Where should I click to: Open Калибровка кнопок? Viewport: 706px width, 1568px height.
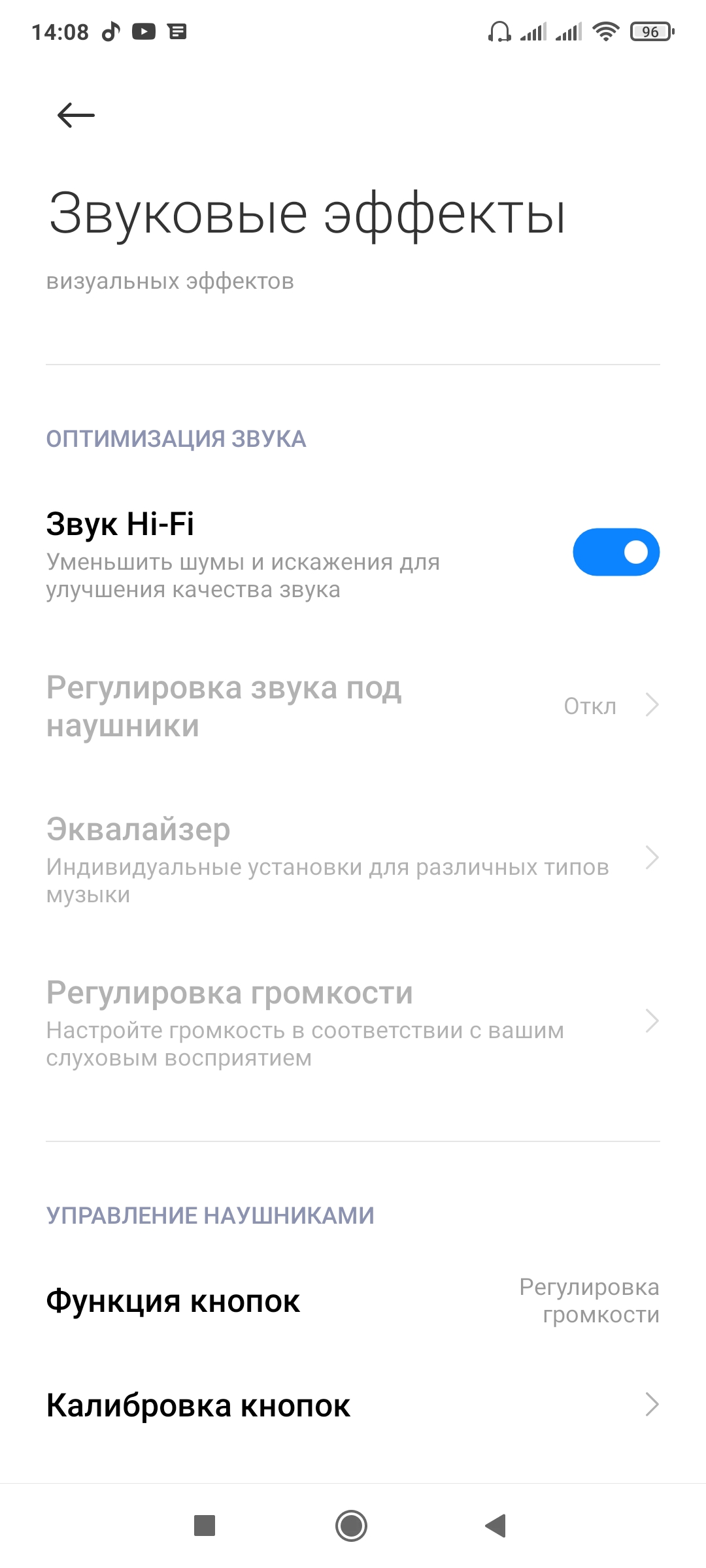pos(353,1405)
